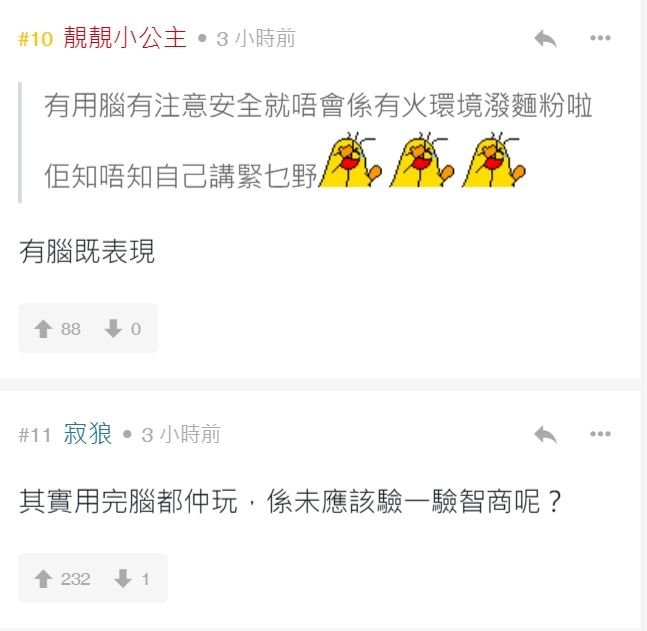Reply to comment #10 by 靚靚小公主
The height and width of the screenshot is (631, 647).
(x=545, y=39)
